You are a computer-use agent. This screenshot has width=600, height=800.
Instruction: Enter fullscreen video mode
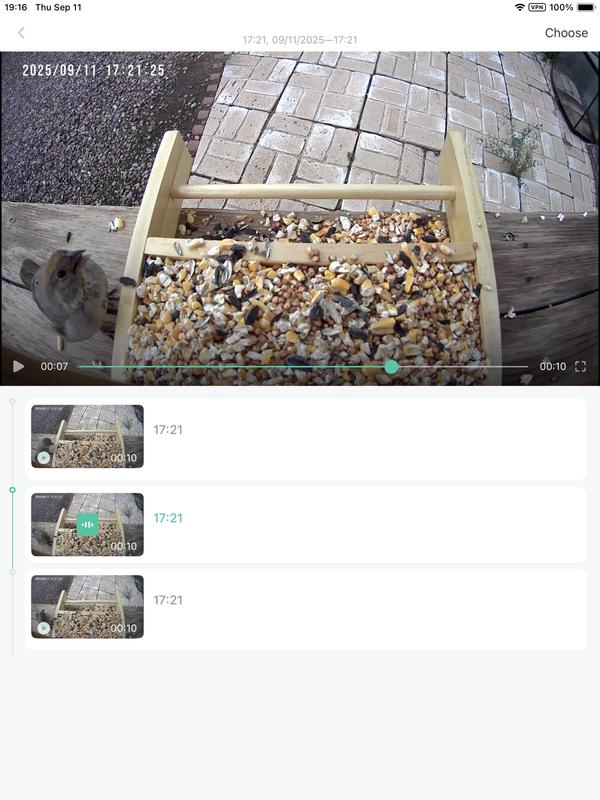click(580, 367)
